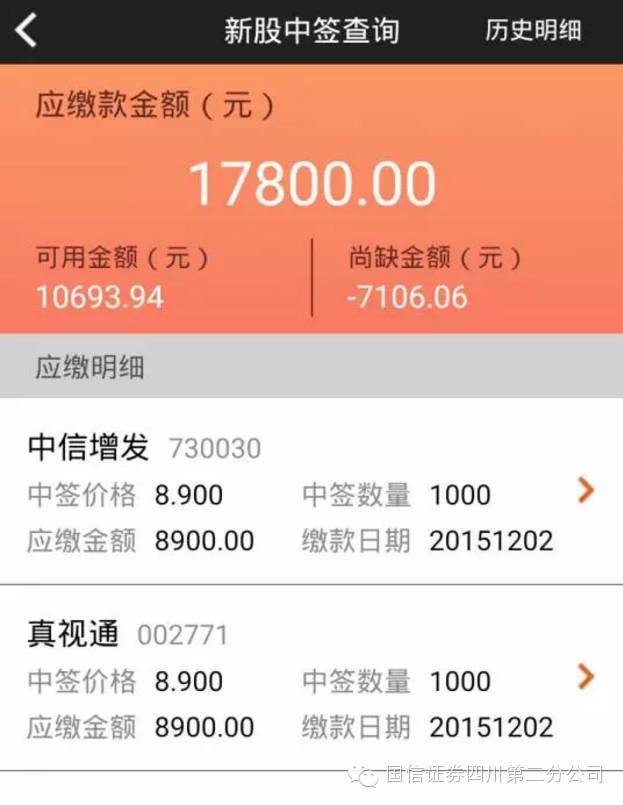The height and width of the screenshot is (805, 623).
Task: Go back from 新股中签查询 page
Action: [27, 31]
